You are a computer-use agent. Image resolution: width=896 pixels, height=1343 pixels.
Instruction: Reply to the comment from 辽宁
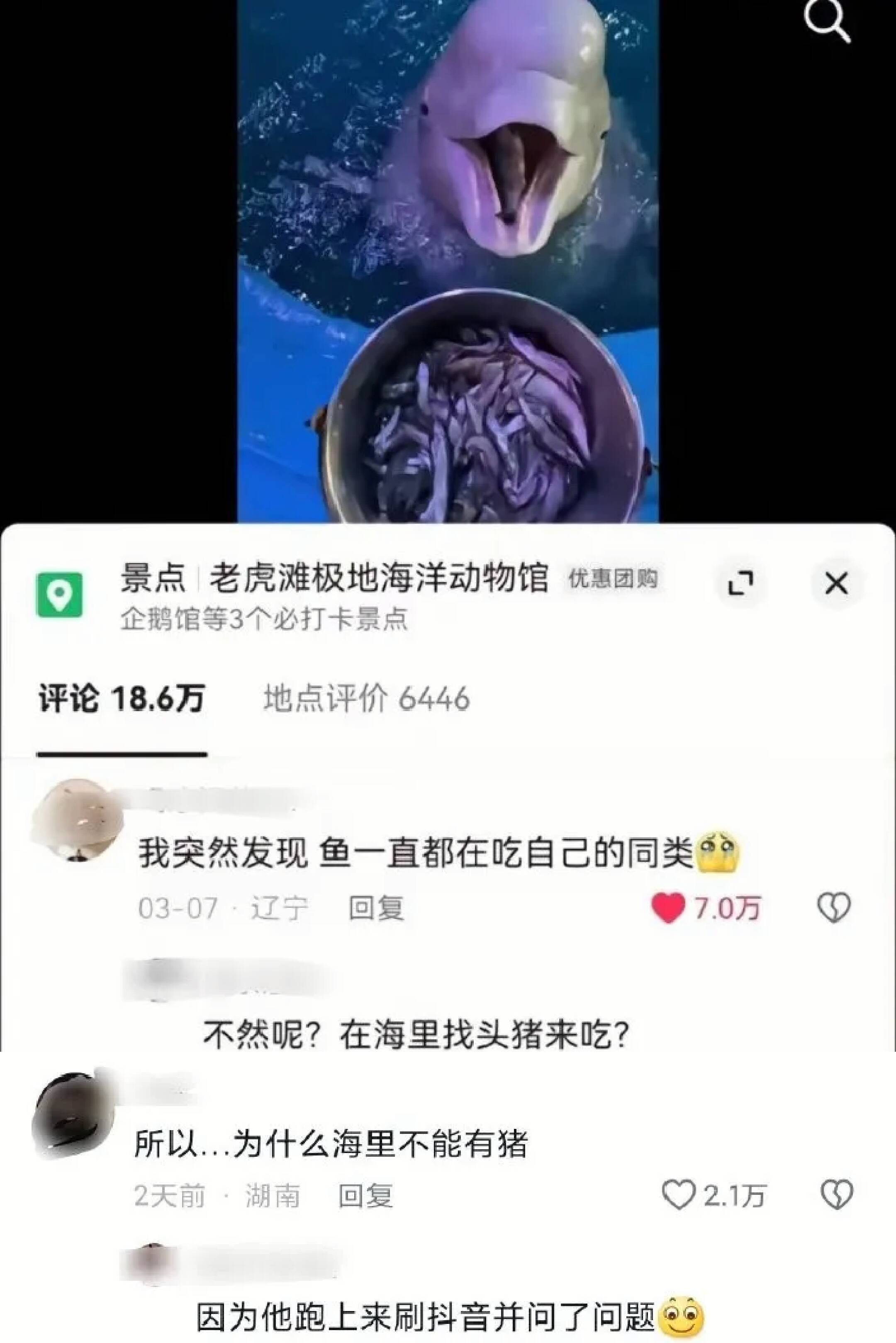pyautogui.click(x=377, y=907)
